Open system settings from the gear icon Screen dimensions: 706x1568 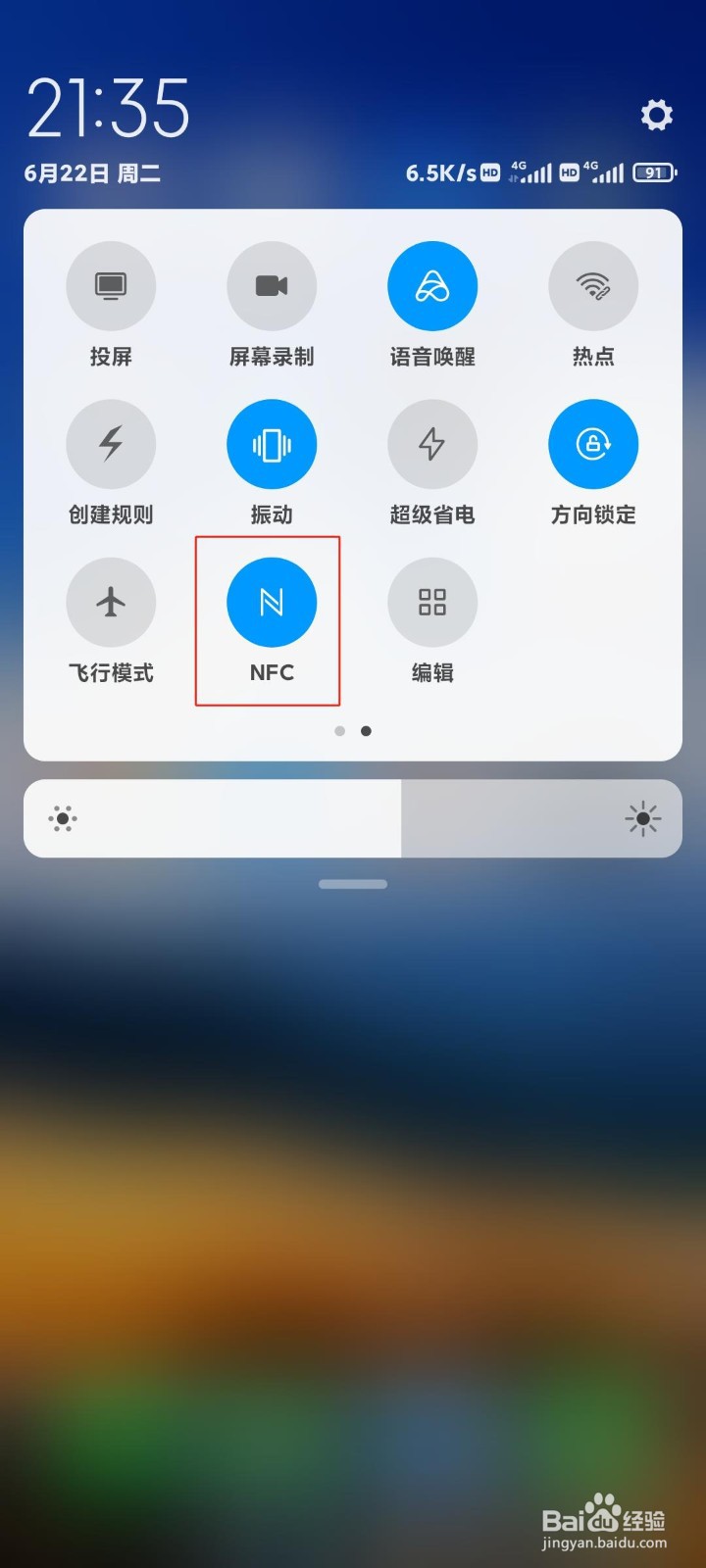click(x=656, y=115)
